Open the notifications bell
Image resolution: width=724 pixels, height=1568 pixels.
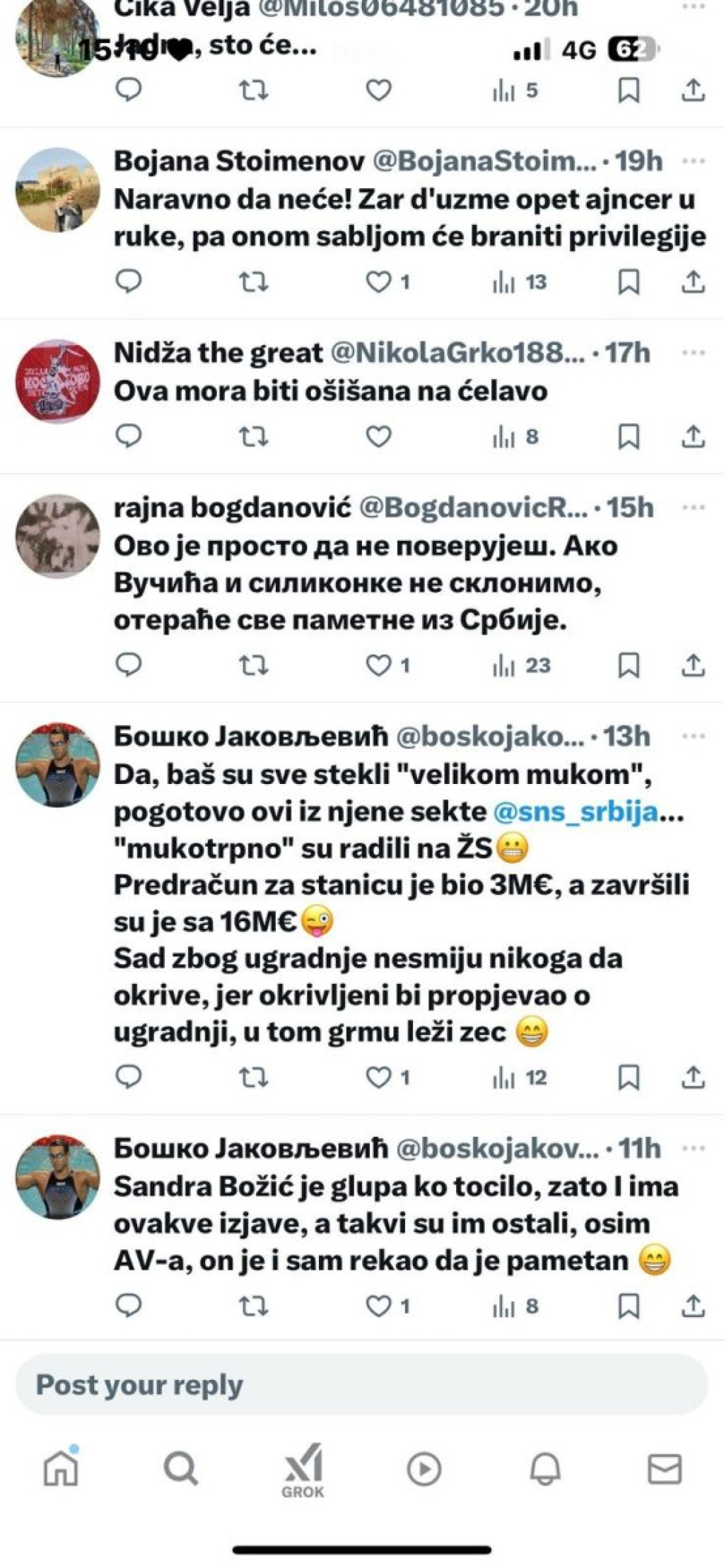[x=545, y=1469]
